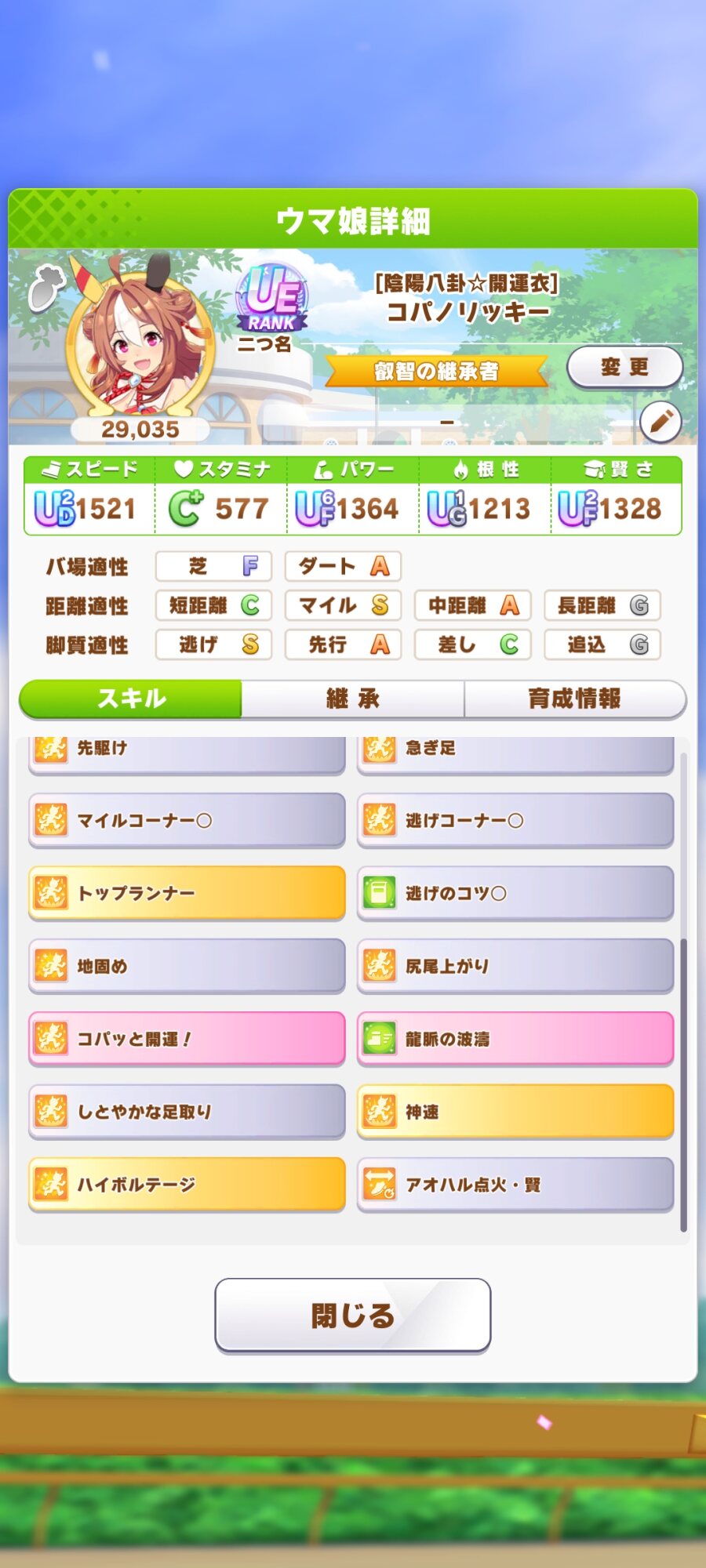Close the dialog with 閉じる
Screen dimensions: 706x1568
pyautogui.click(x=353, y=1315)
